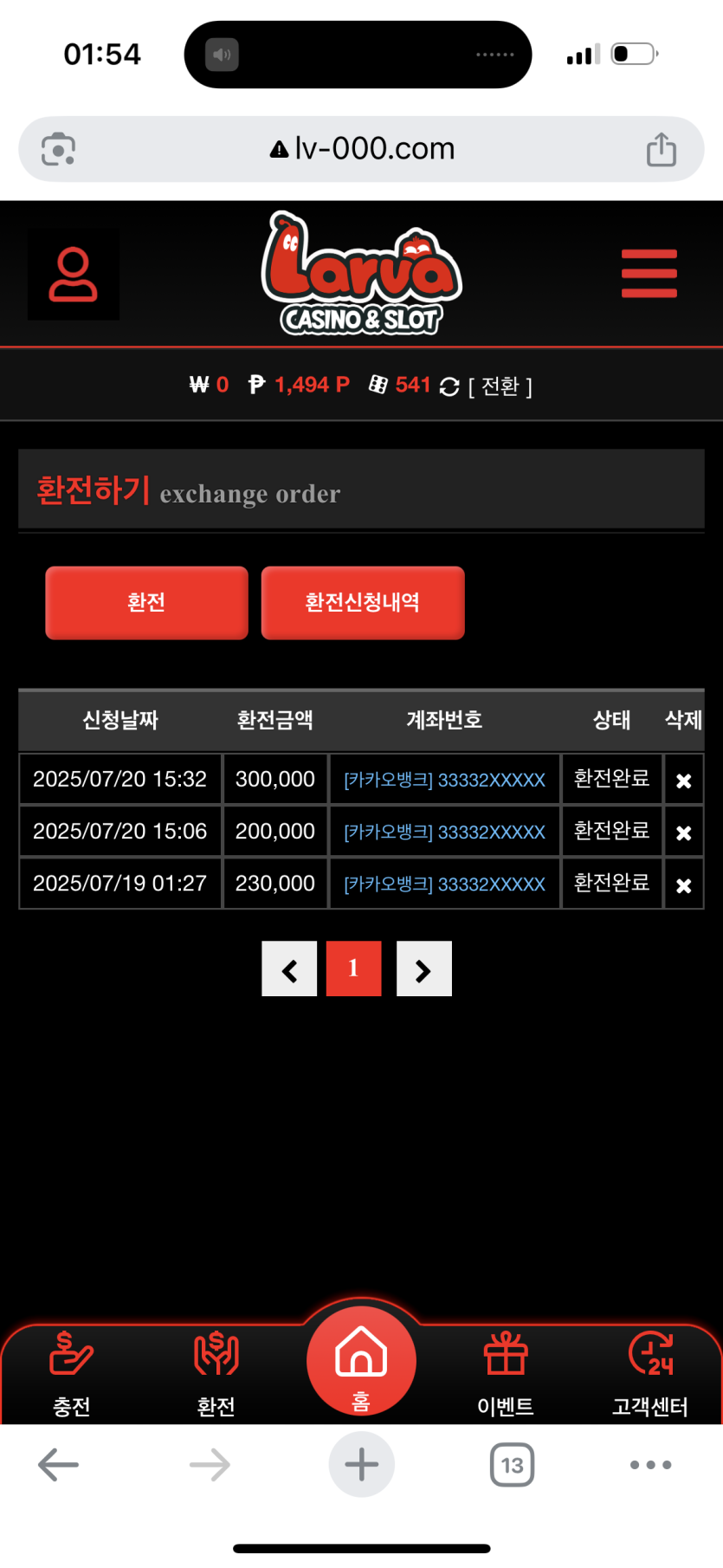This screenshot has height=1568, width=723.
Task: Tap the 전환 convert link
Action: click(500, 386)
